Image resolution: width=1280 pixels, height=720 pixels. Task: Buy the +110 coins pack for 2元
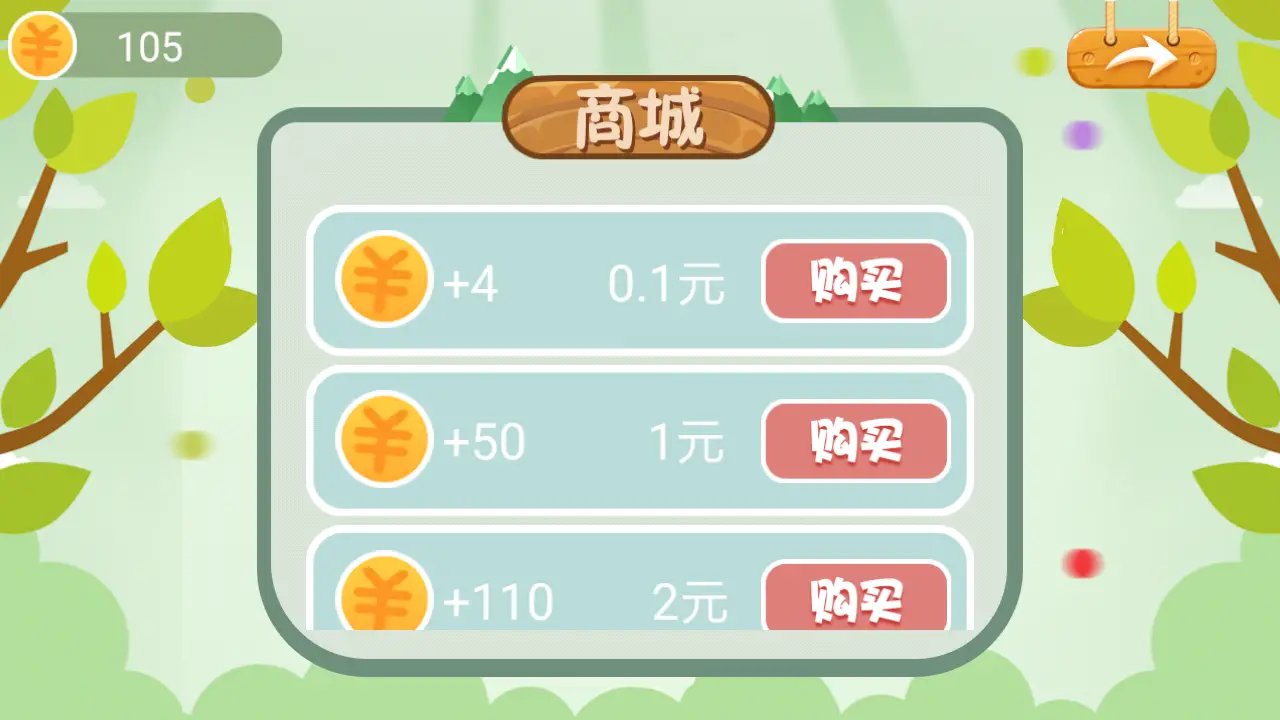[856, 598]
